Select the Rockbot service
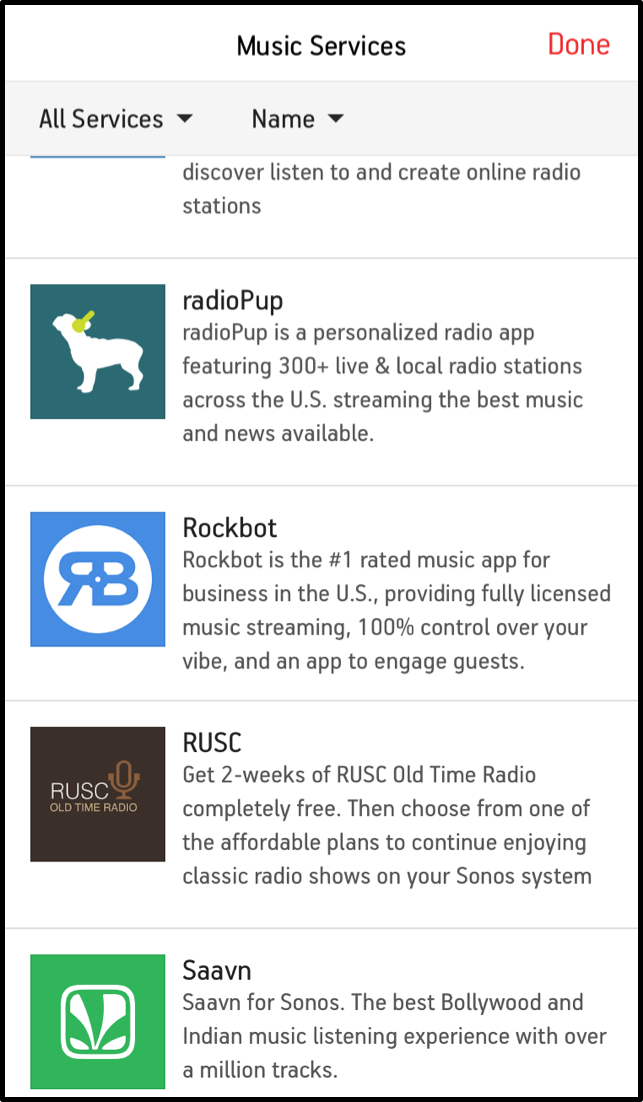The width and height of the screenshot is (643, 1102). point(321,593)
